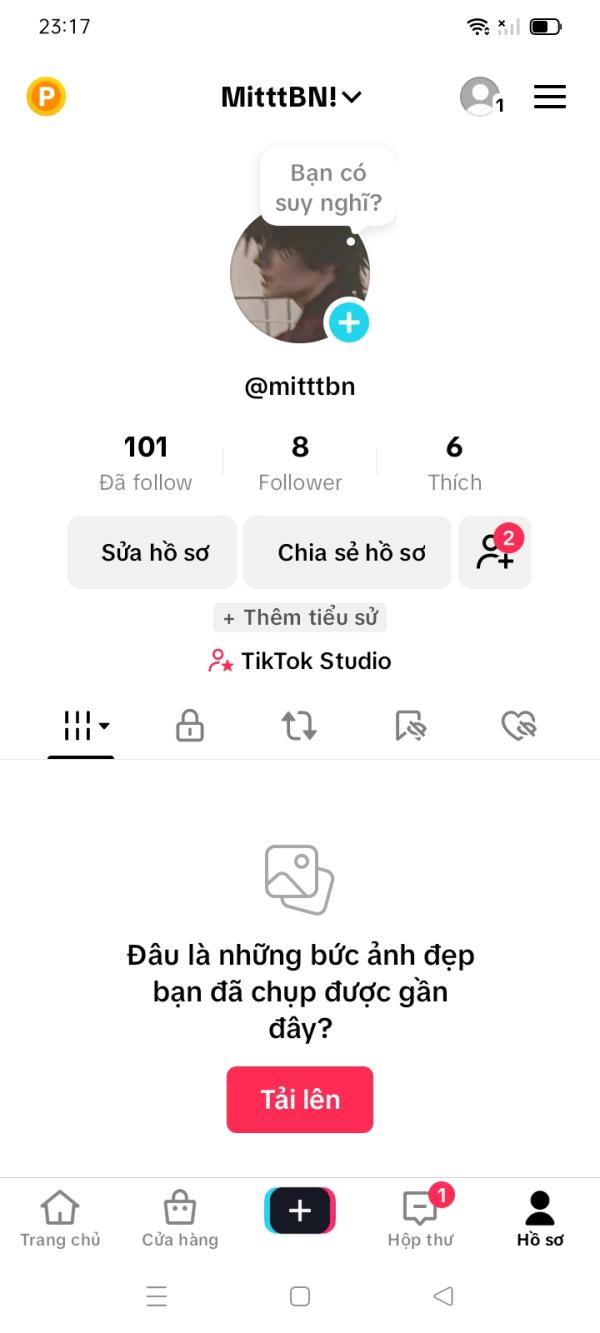
Task: Switch to the saved bookmarks tab
Action: coord(410,726)
